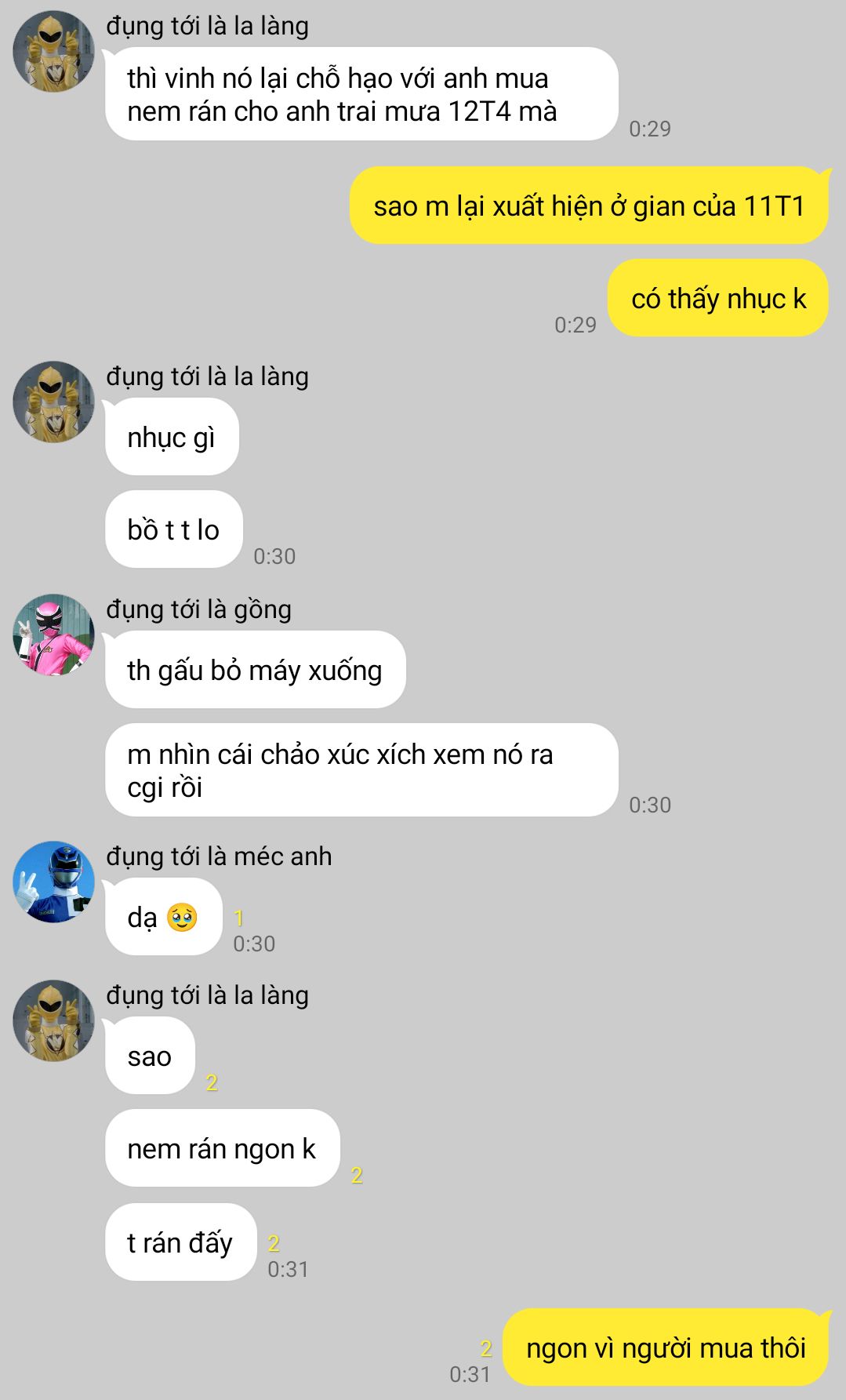Viewport: 846px width, 1400px height.
Task: Open the blue ranger avatar of đụng tới là méc anh
Action: [53, 882]
